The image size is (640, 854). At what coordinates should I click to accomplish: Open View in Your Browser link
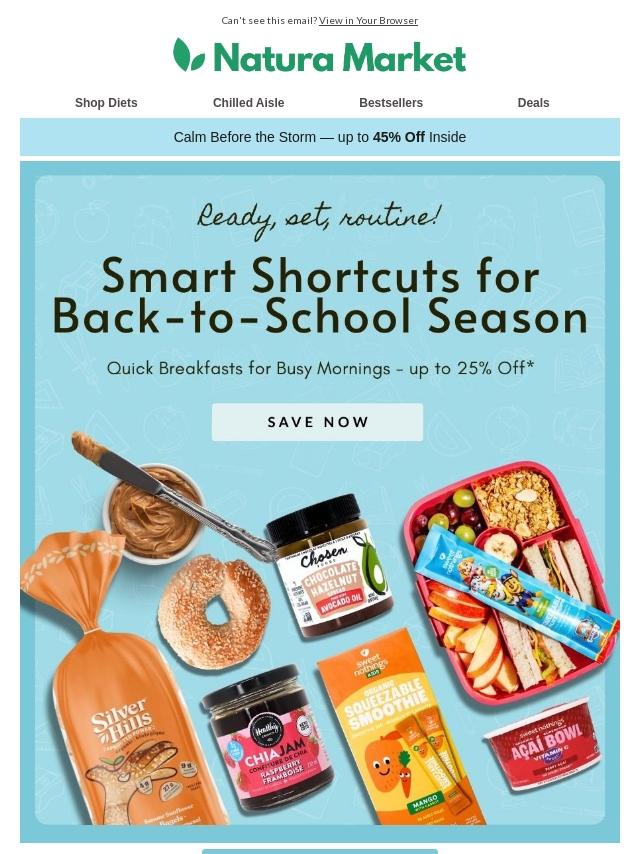click(368, 20)
